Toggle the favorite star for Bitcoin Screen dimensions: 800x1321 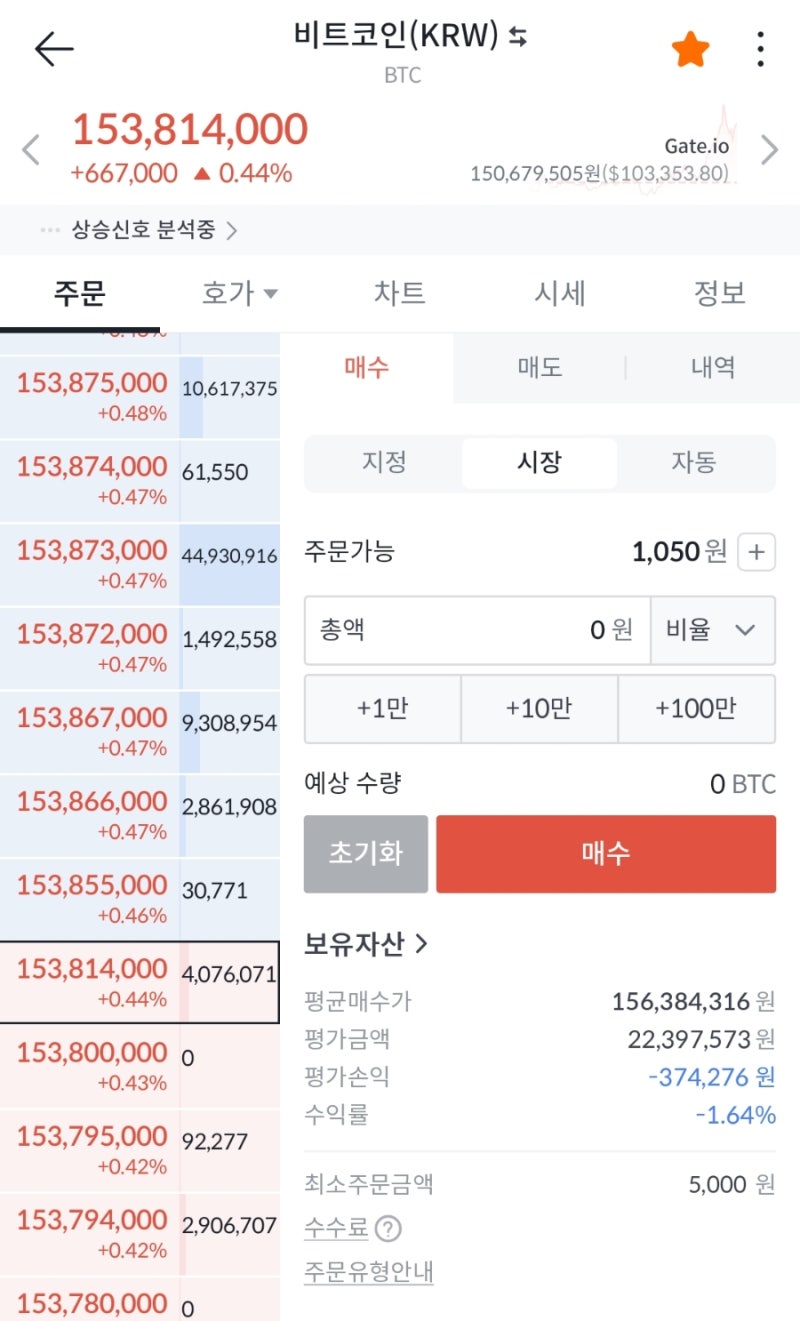(x=690, y=48)
